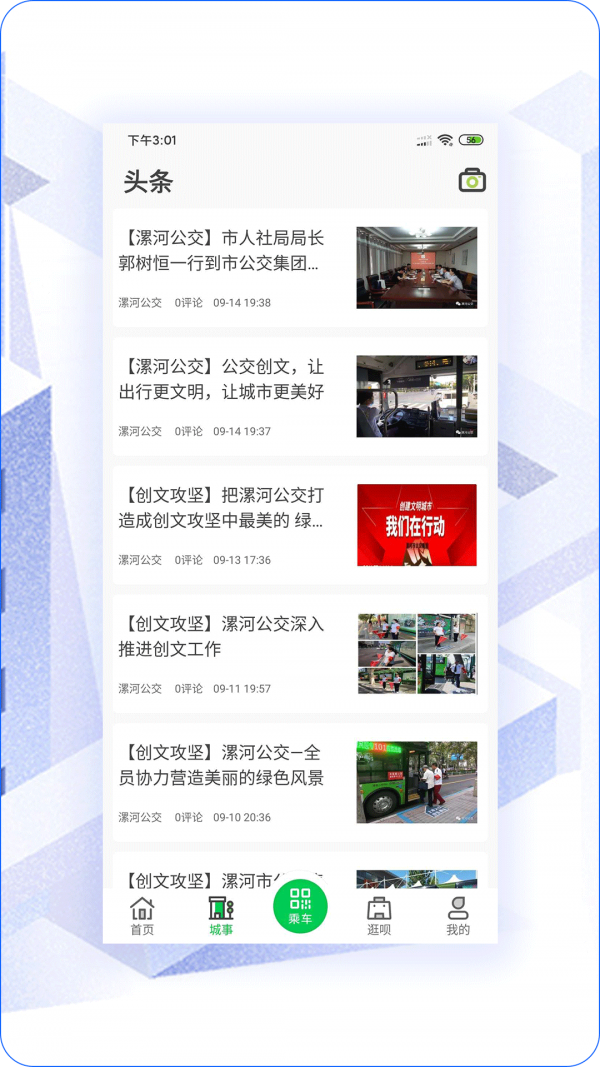Viewport: 600px width, 1067px height.
Task: Switch to the 我的 tab
Action: pos(458,915)
